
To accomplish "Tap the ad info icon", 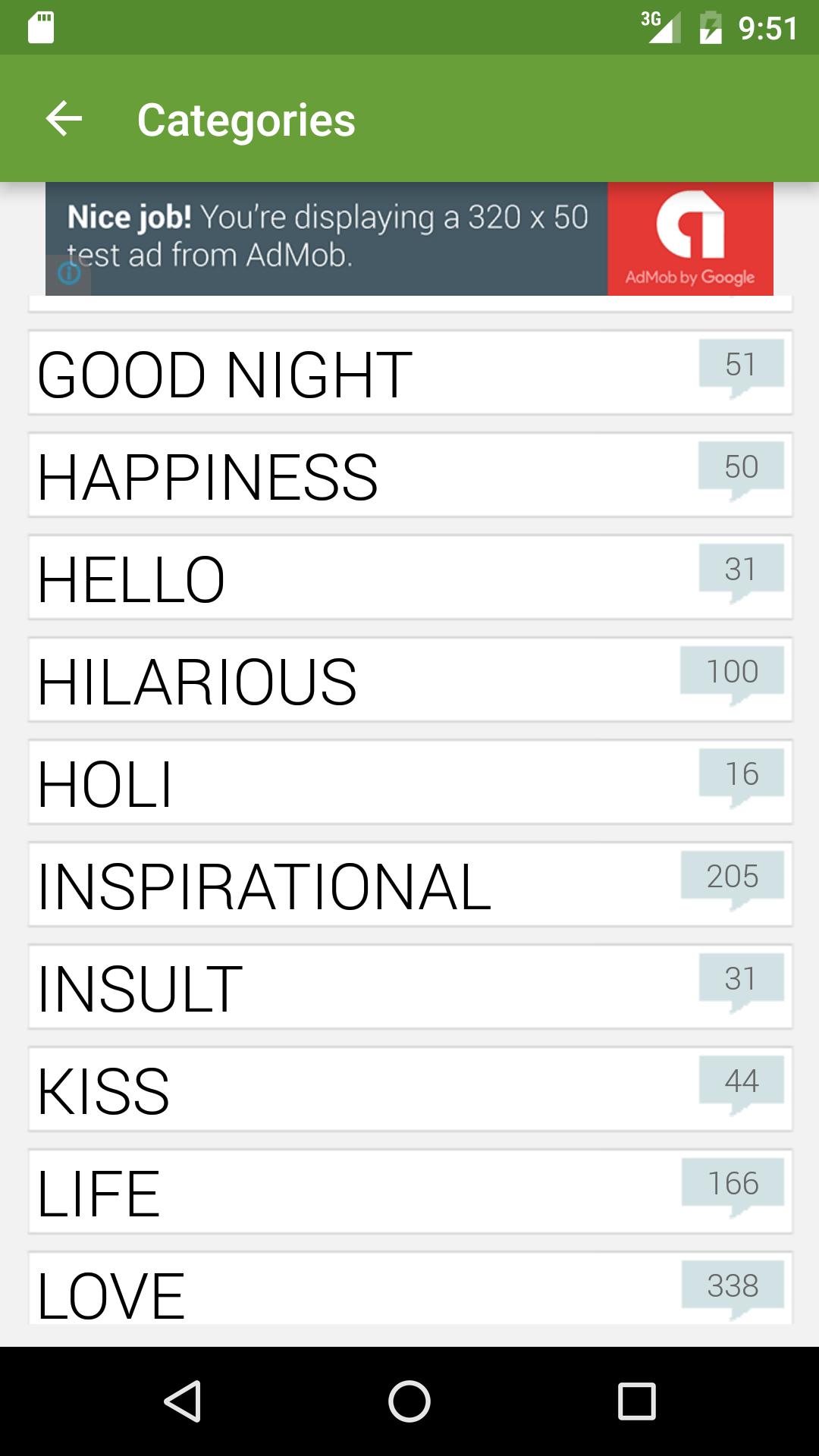I will pos(69,274).
